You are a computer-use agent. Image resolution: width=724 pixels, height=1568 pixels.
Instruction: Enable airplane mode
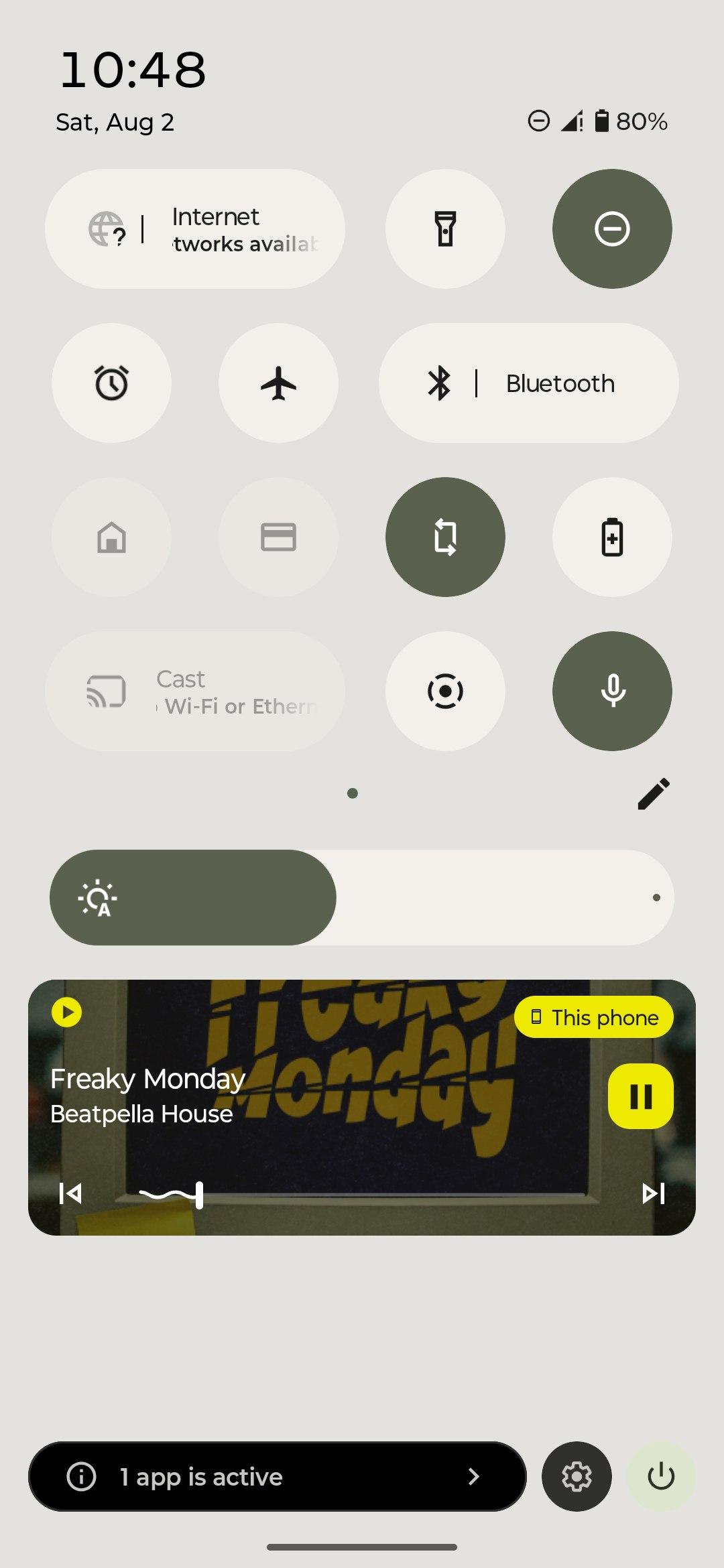point(278,383)
